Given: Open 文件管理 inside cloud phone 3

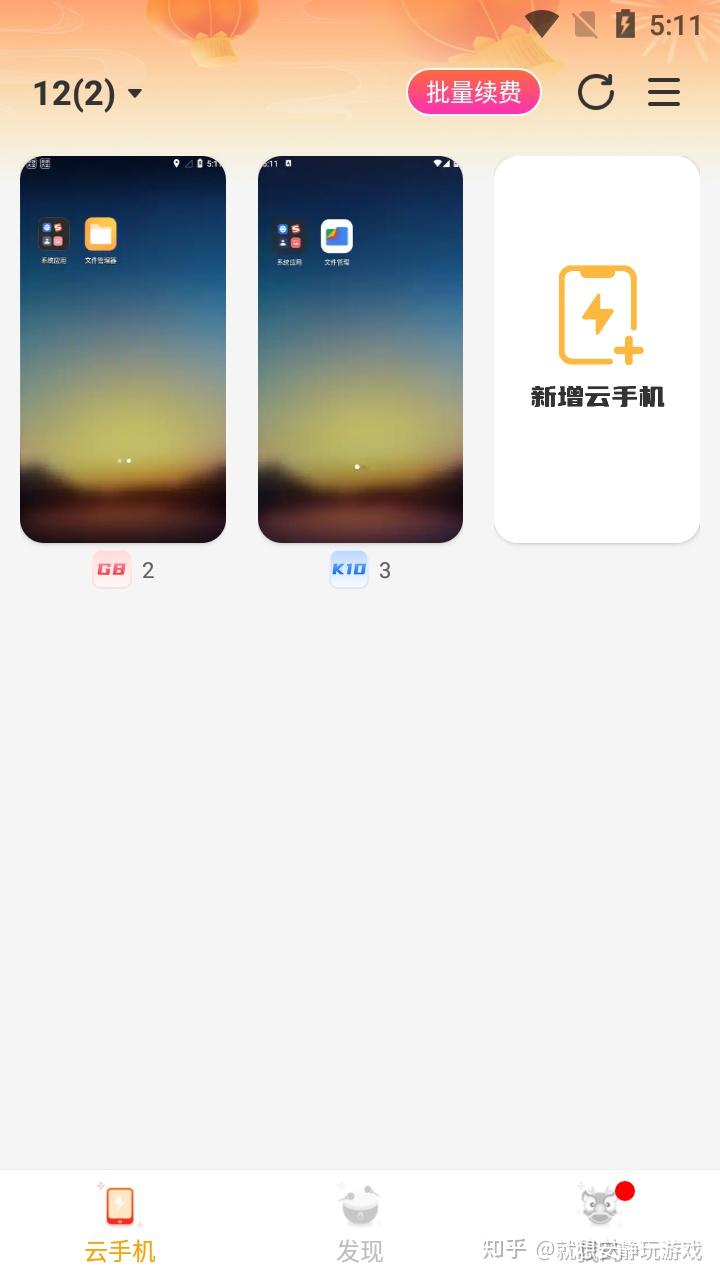Looking at the screenshot, I should (x=336, y=237).
